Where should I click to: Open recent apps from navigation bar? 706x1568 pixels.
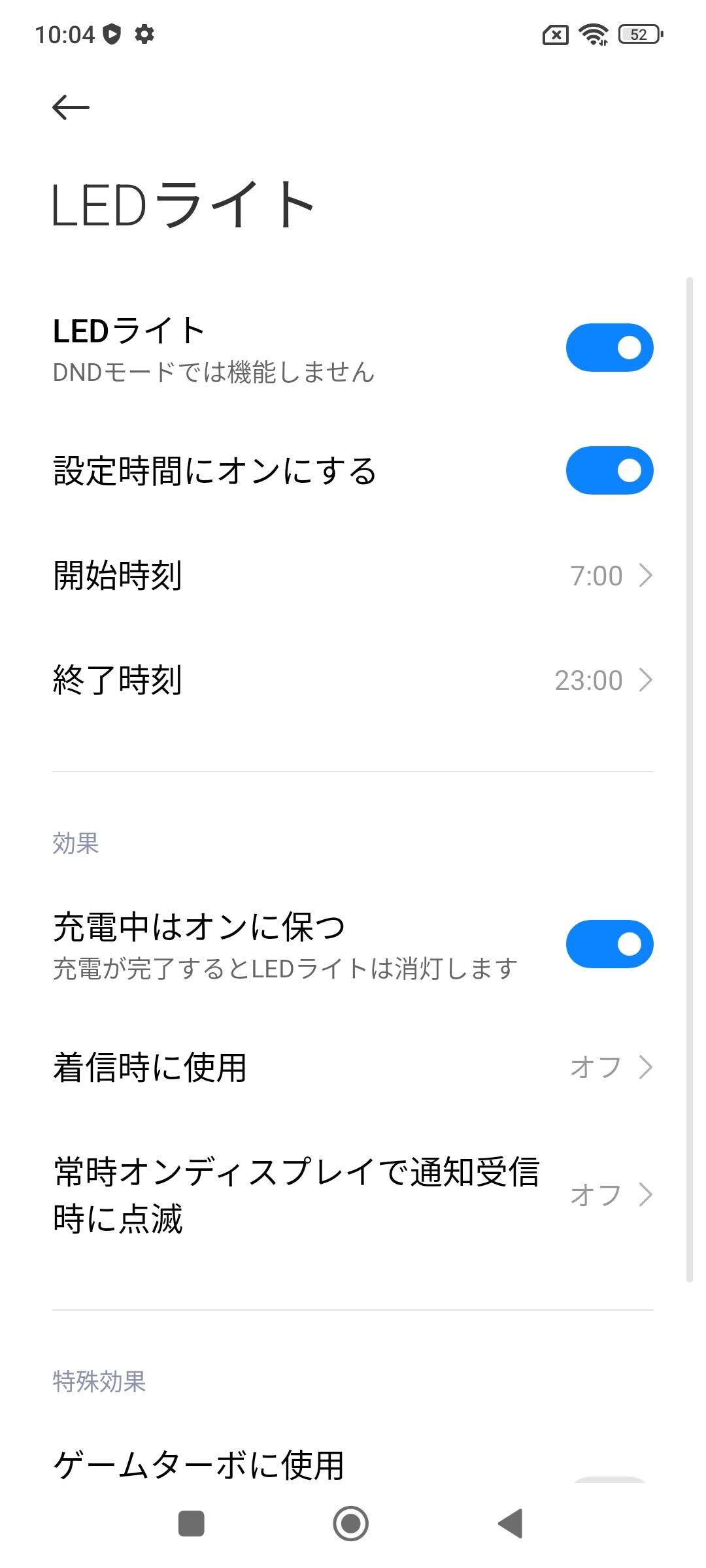[192, 1524]
